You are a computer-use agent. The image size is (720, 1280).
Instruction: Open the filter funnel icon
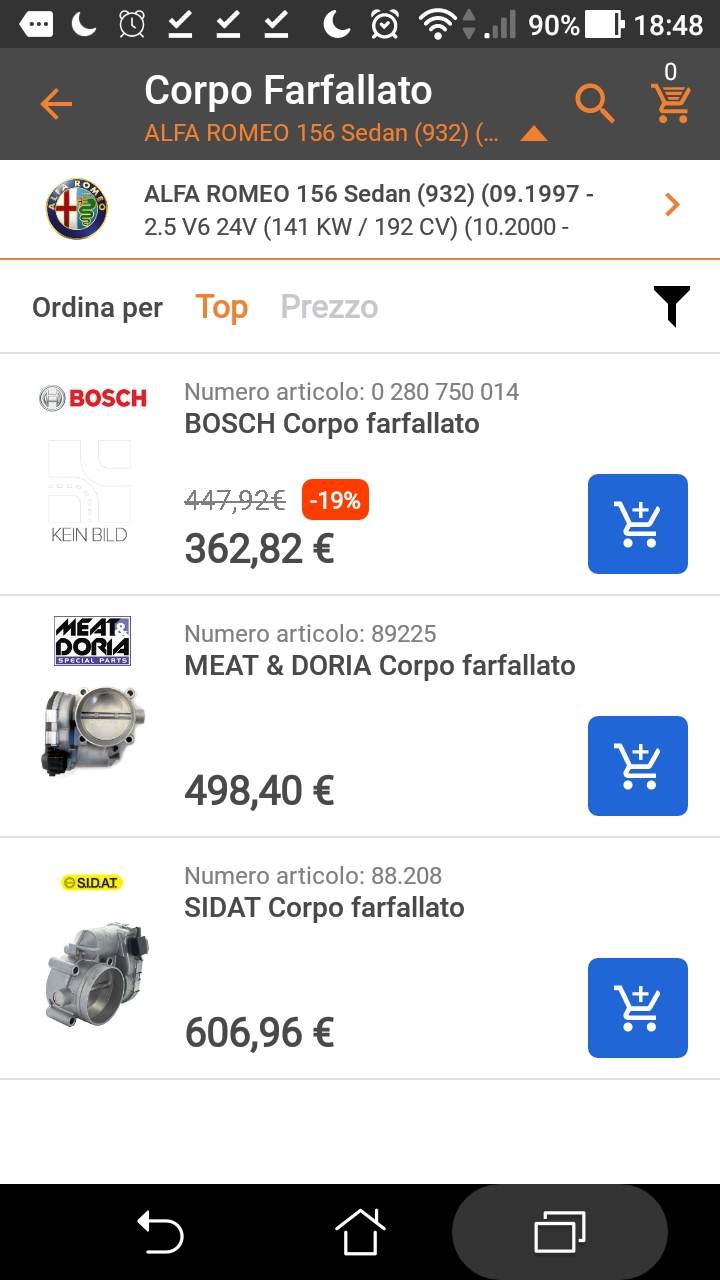pos(671,306)
